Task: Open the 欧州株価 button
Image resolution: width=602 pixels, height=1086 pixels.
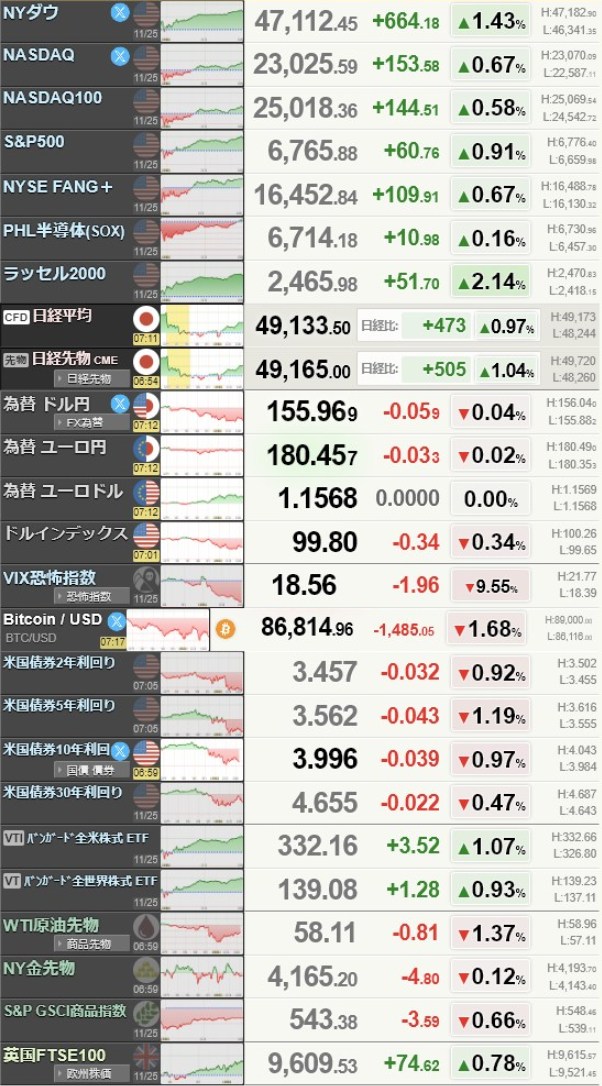Action: click(x=91, y=1073)
